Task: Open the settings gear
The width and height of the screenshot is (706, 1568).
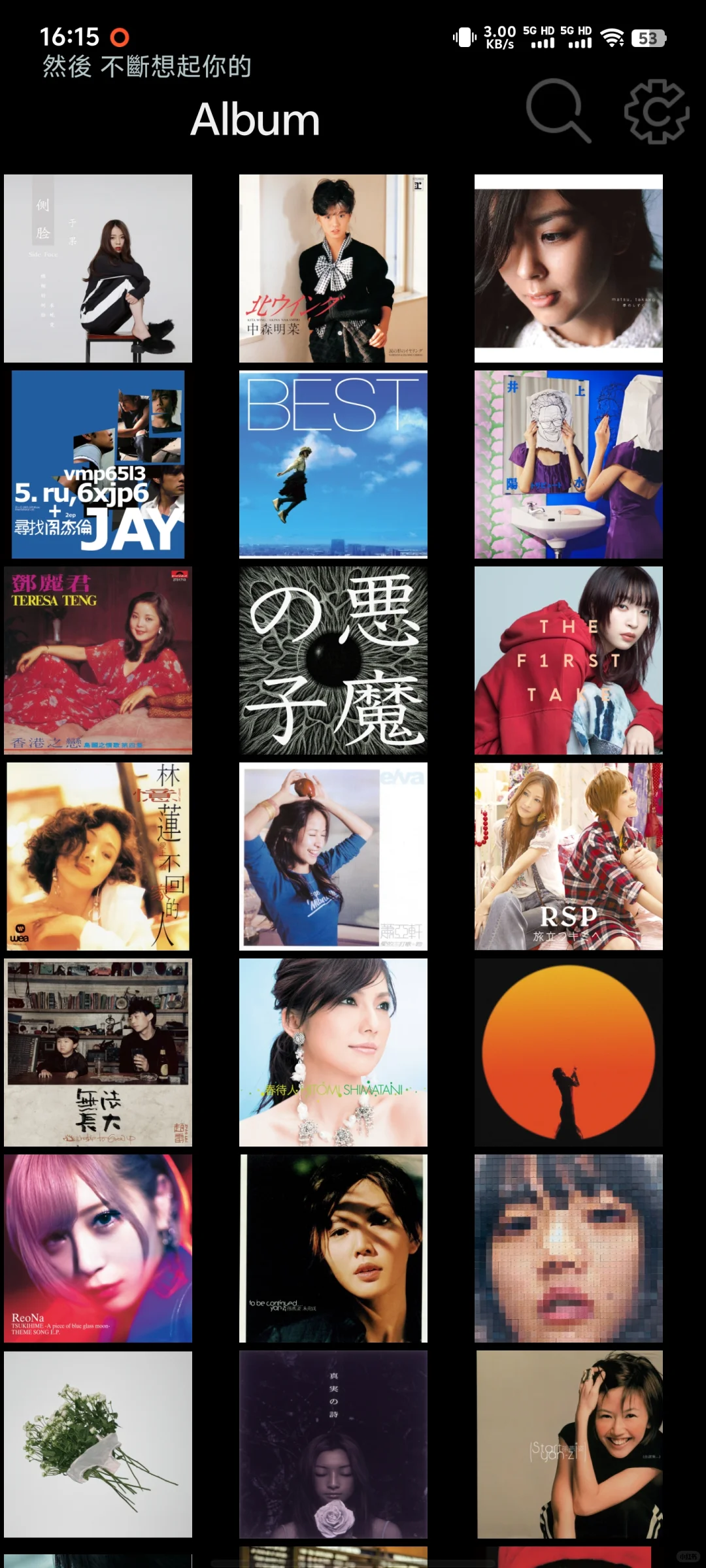Action: [656, 111]
